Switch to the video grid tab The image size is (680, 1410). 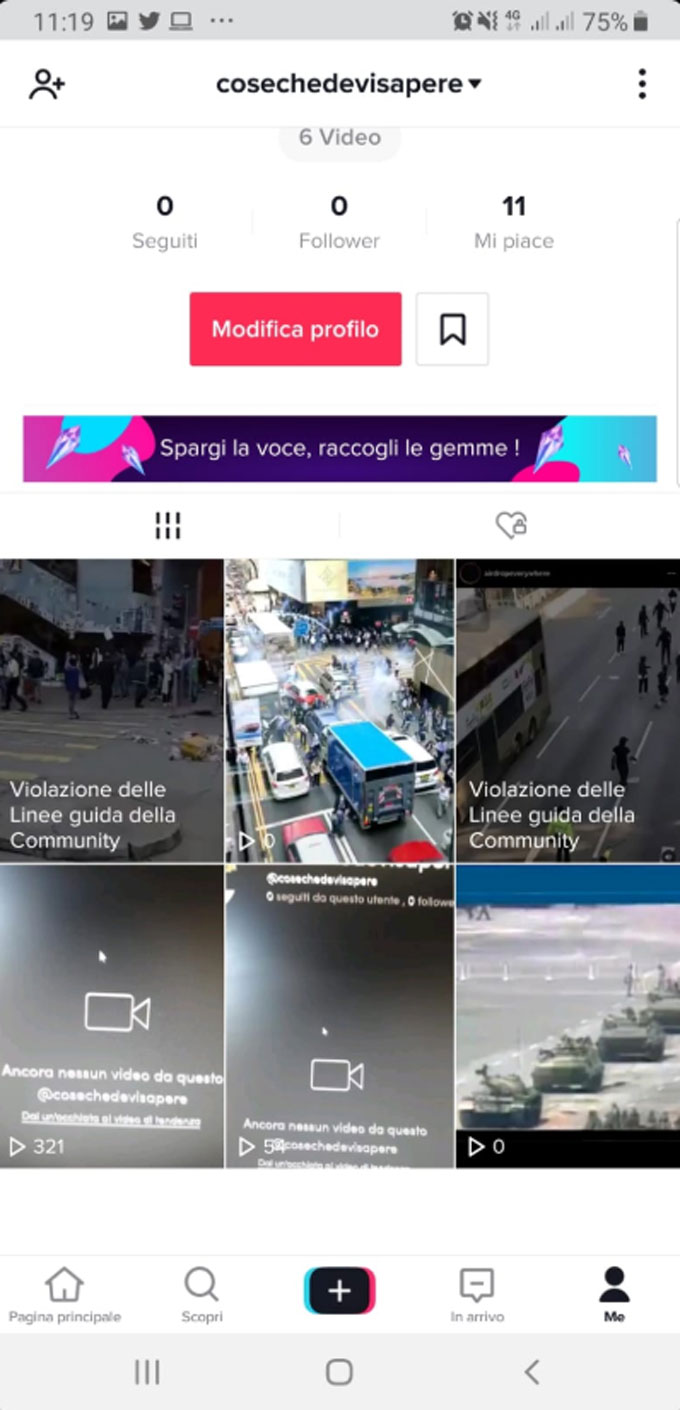click(168, 525)
